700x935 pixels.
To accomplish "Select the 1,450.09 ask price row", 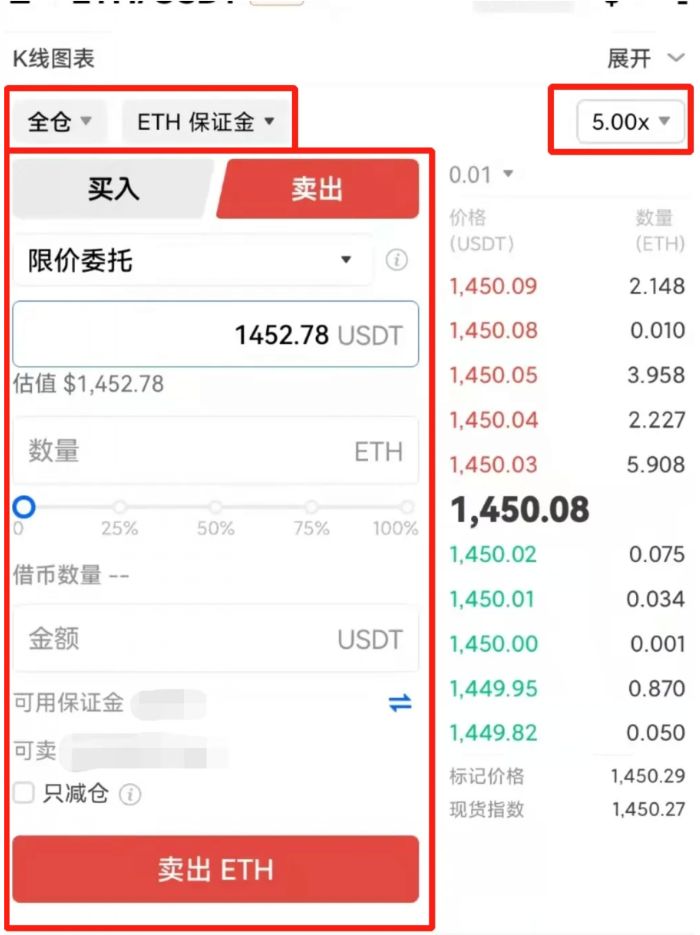I will [566, 287].
